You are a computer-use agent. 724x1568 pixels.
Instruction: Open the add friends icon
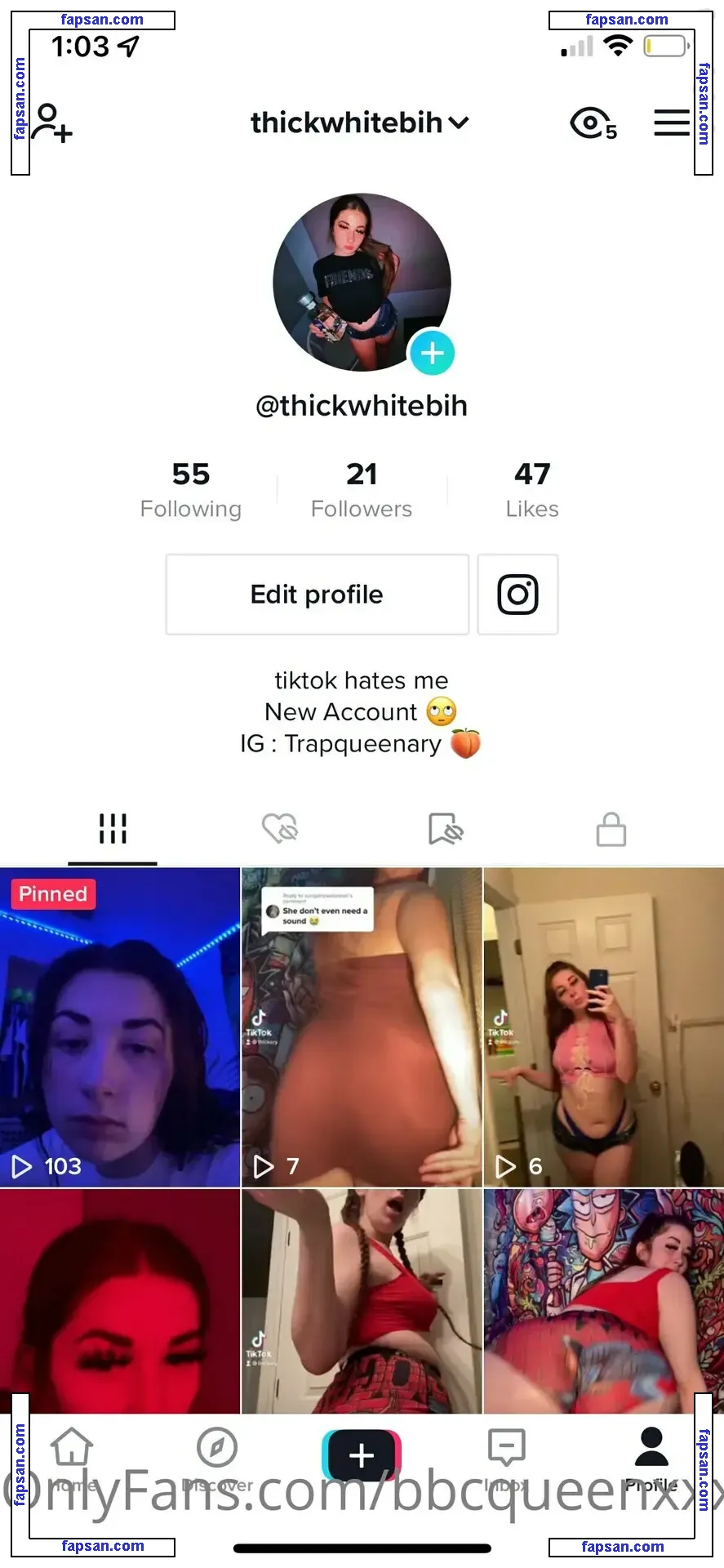click(x=52, y=123)
